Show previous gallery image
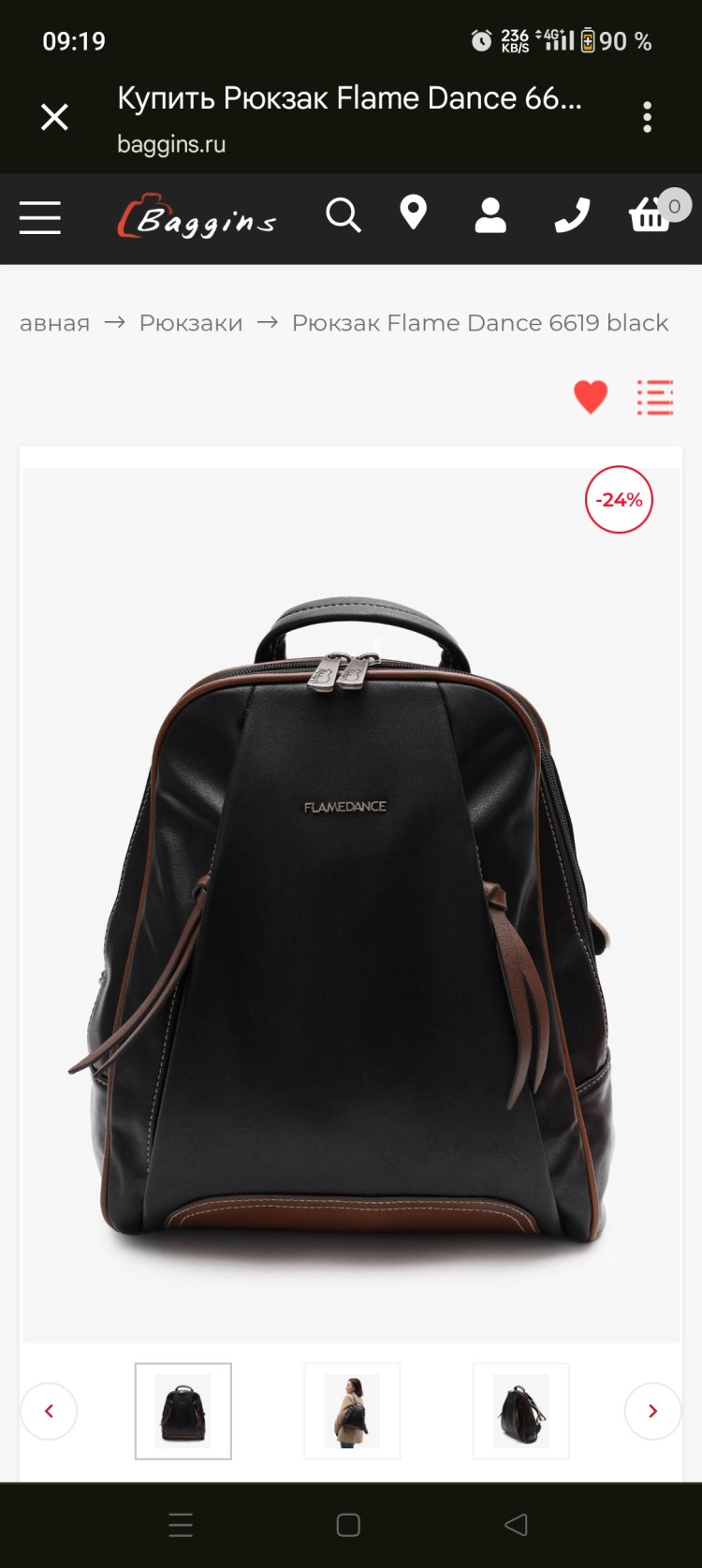 coord(49,1411)
